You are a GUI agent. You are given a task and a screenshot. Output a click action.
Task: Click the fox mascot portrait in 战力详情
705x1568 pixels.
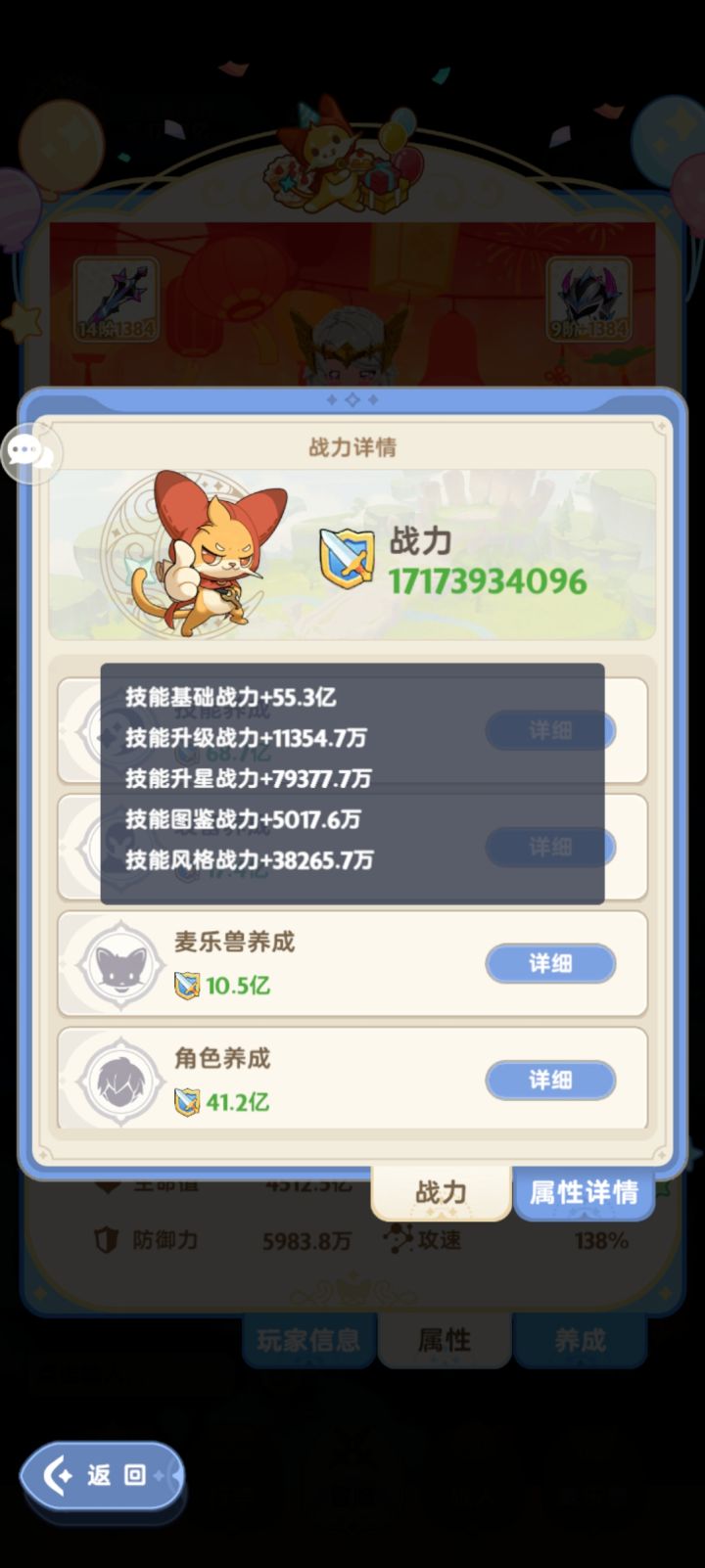211,553
